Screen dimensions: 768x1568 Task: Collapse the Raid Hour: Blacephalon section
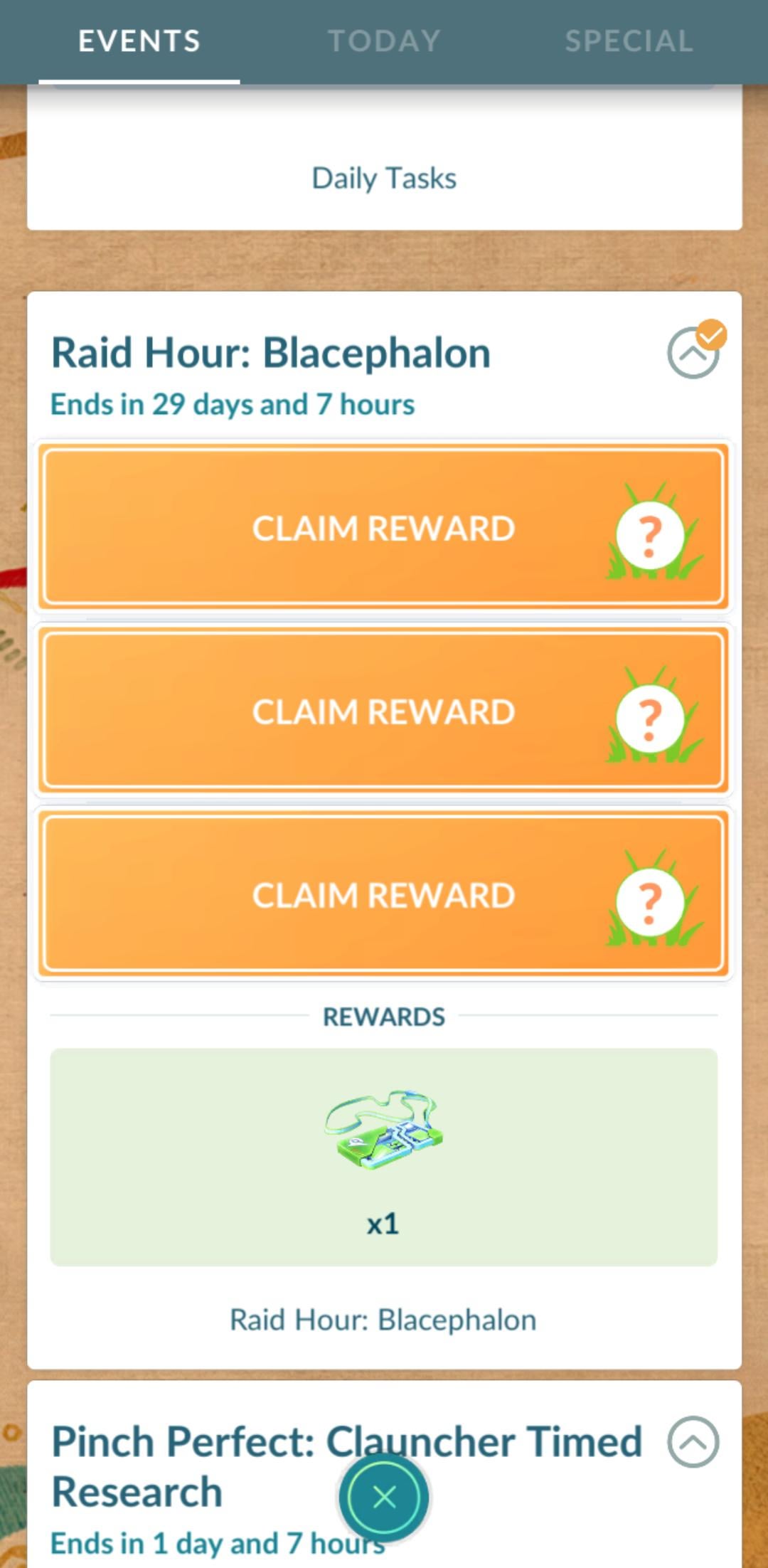[x=693, y=353]
